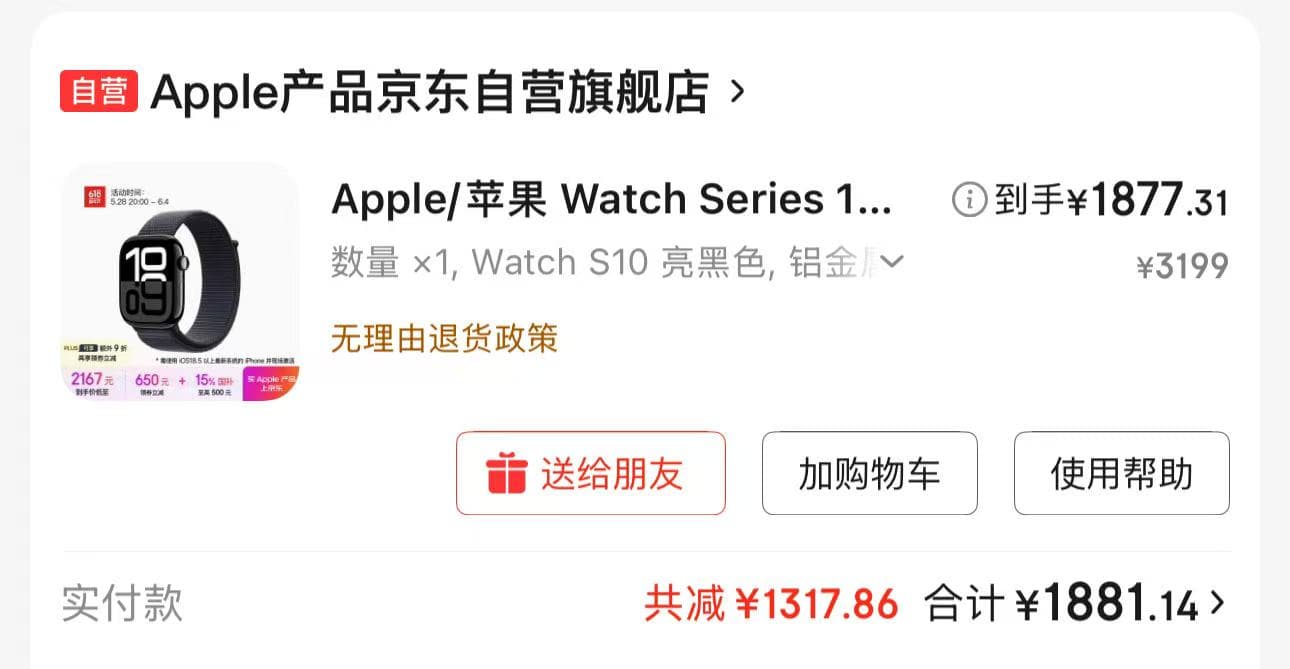
Task: Add item via 加购物车 button
Action: tap(869, 473)
